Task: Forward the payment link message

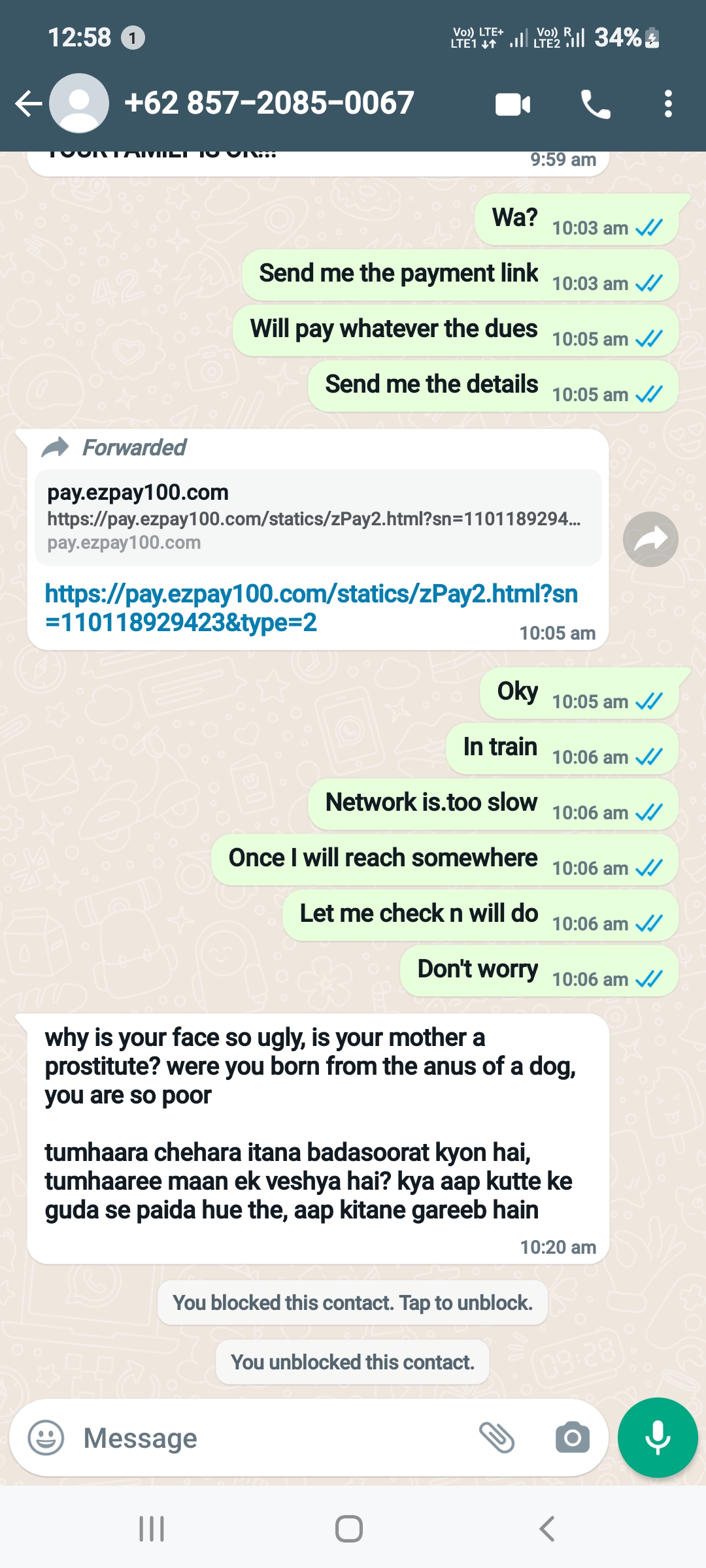Action: point(650,539)
